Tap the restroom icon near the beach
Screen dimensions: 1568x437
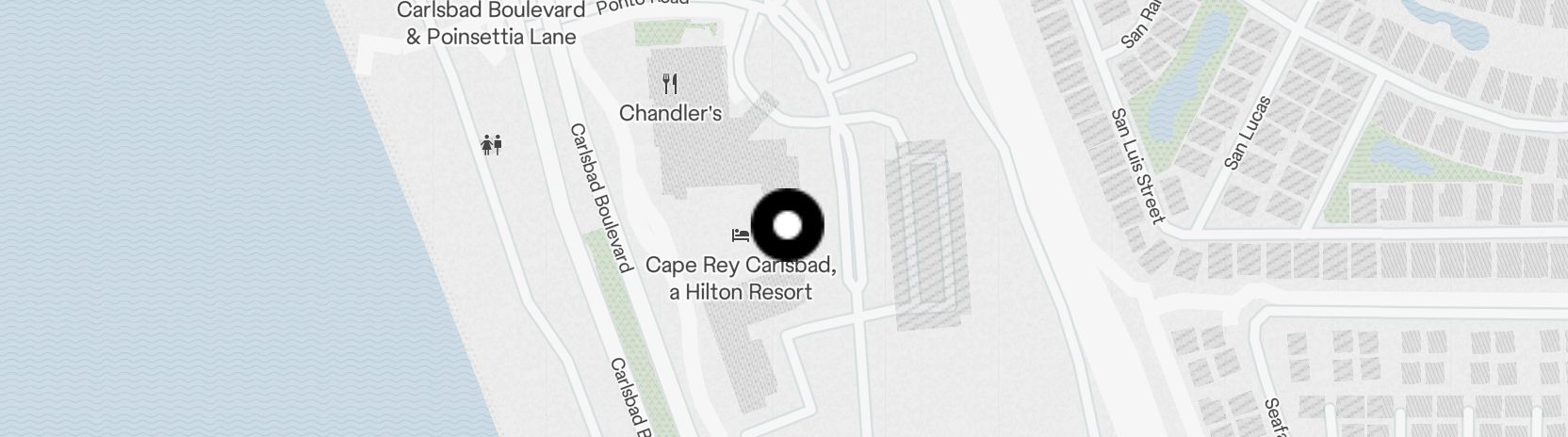(491, 145)
